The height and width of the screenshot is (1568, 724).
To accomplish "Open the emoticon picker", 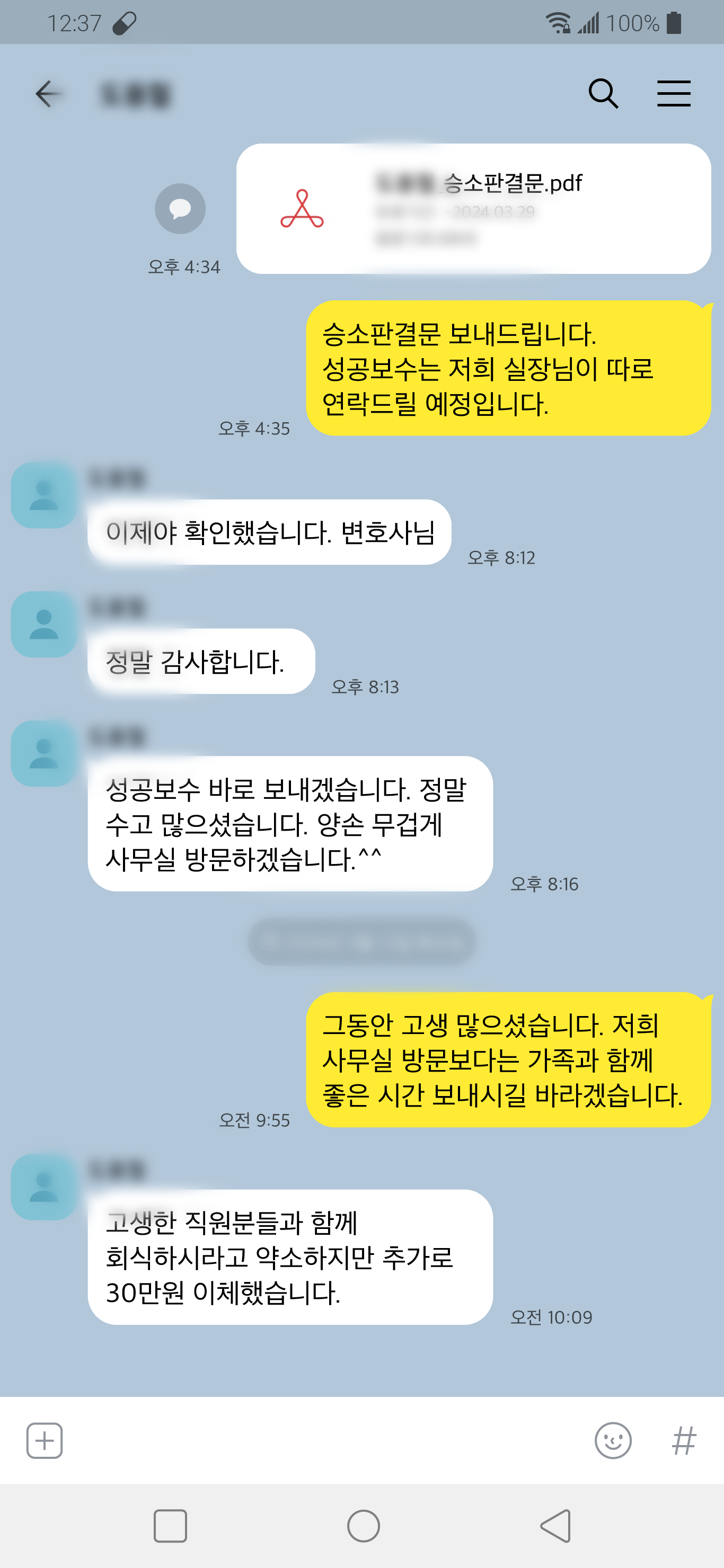I will (613, 1440).
